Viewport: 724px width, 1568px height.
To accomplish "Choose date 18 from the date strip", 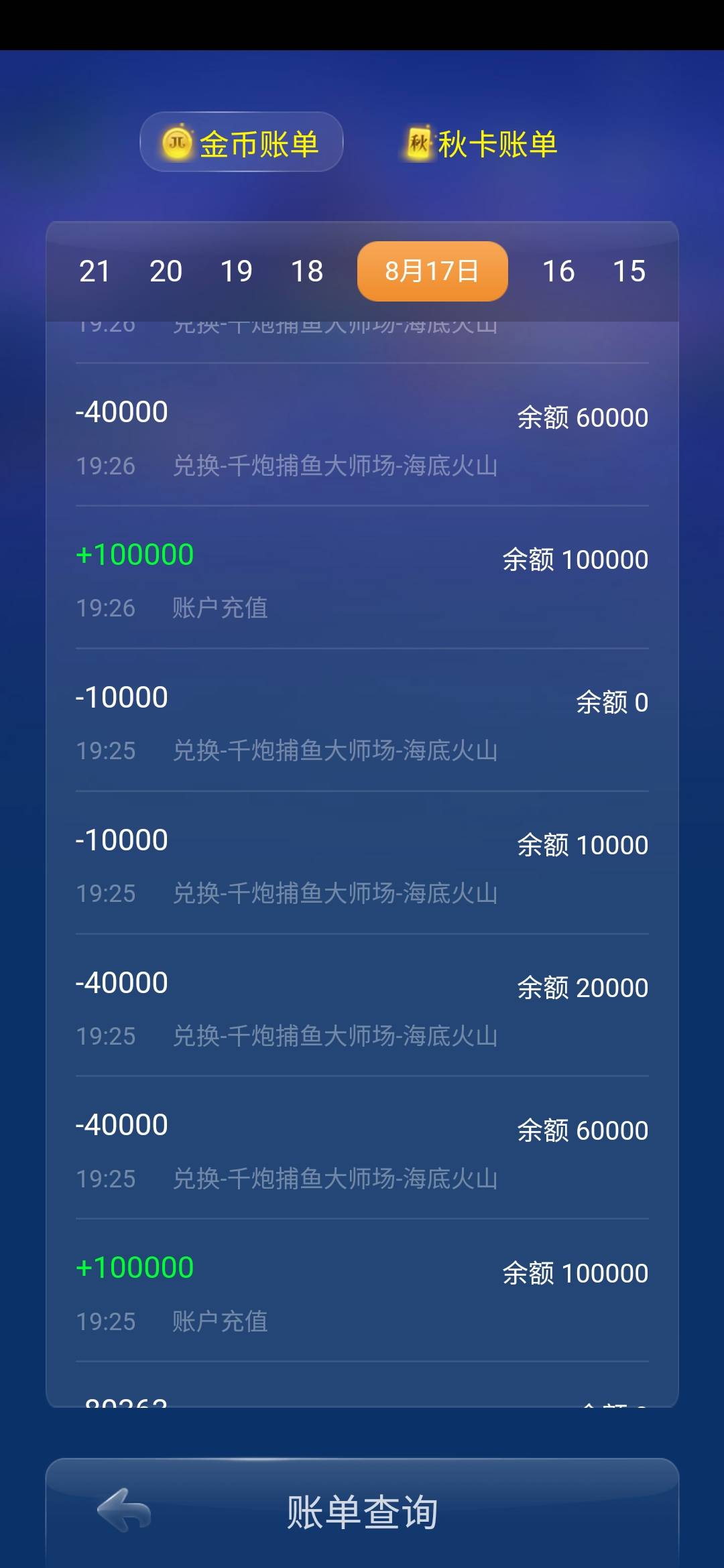I will pos(307,271).
